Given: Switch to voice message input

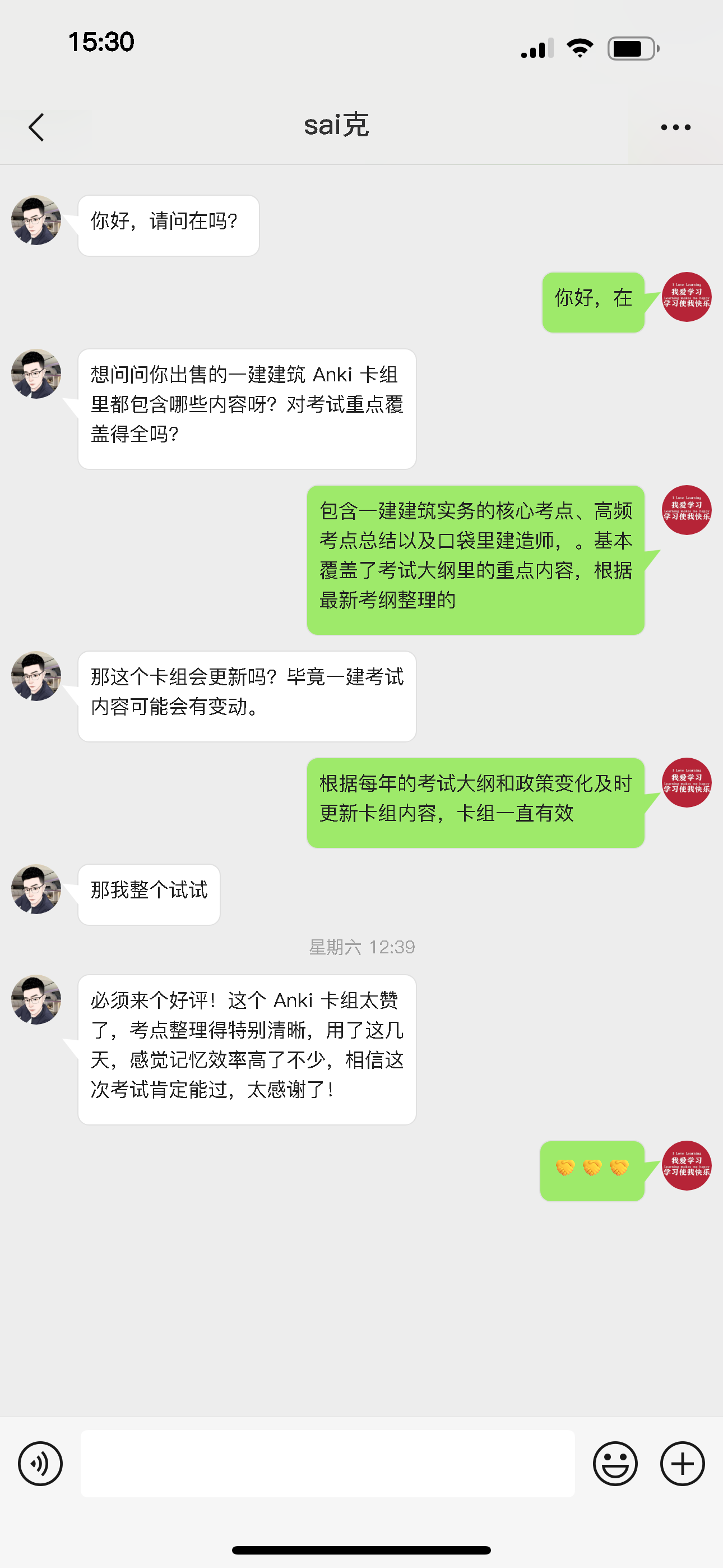Looking at the screenshot, I should click(x=40, y=1463).
